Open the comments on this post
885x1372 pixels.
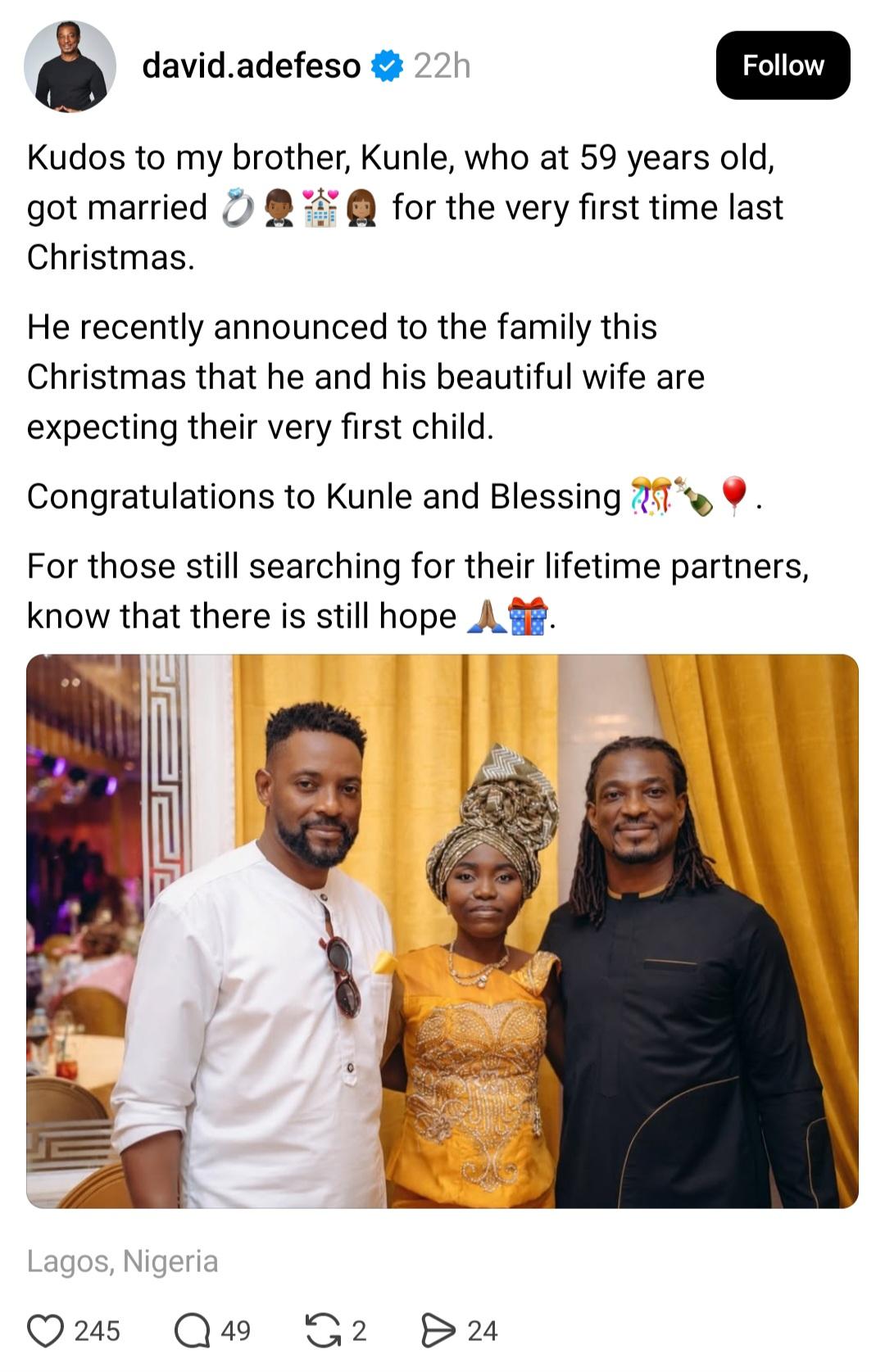tap(192, 1330)
